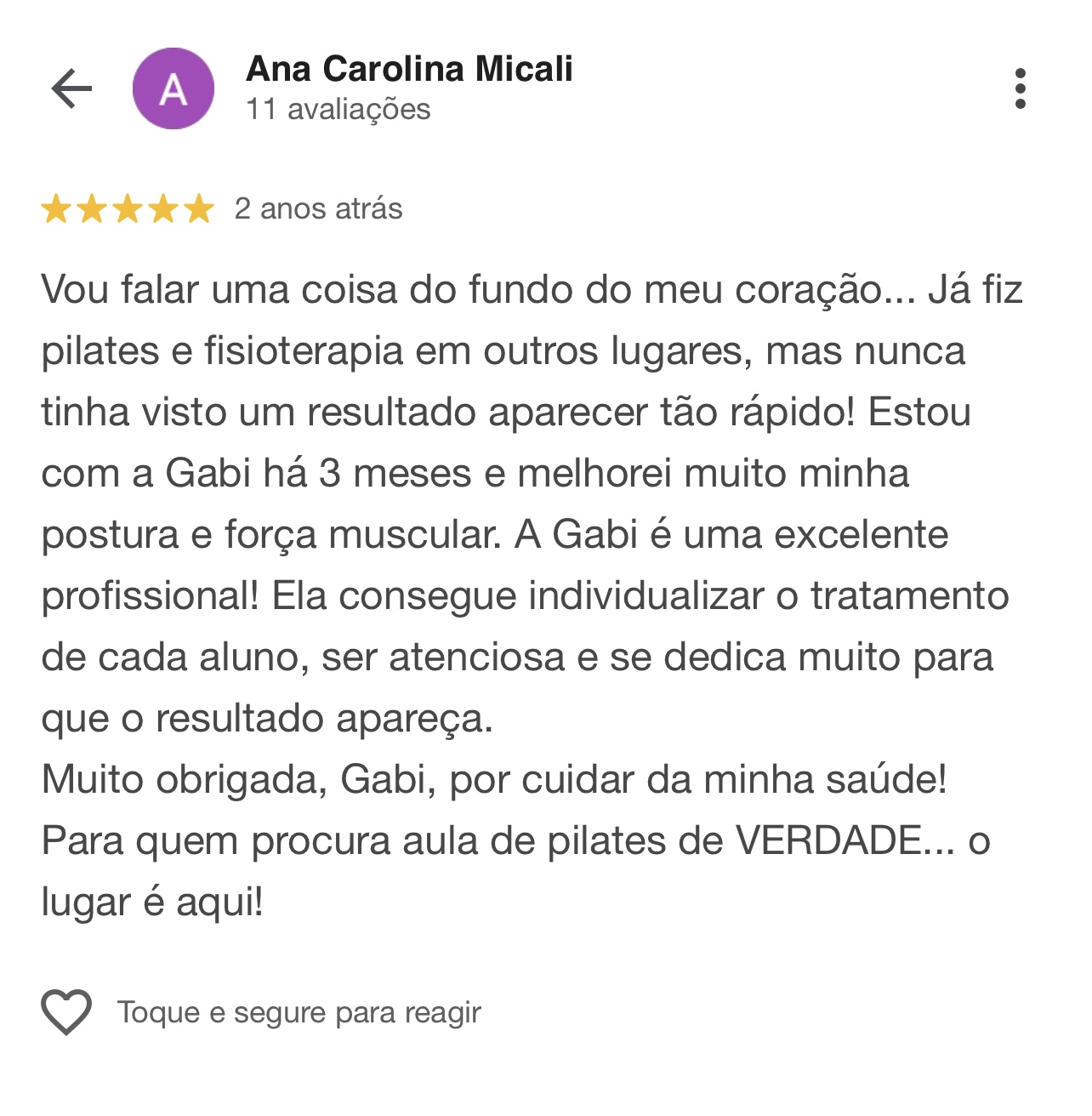
Task: Open Ana Carolina Micali's reviewer profile
Action: click(408, 70)
